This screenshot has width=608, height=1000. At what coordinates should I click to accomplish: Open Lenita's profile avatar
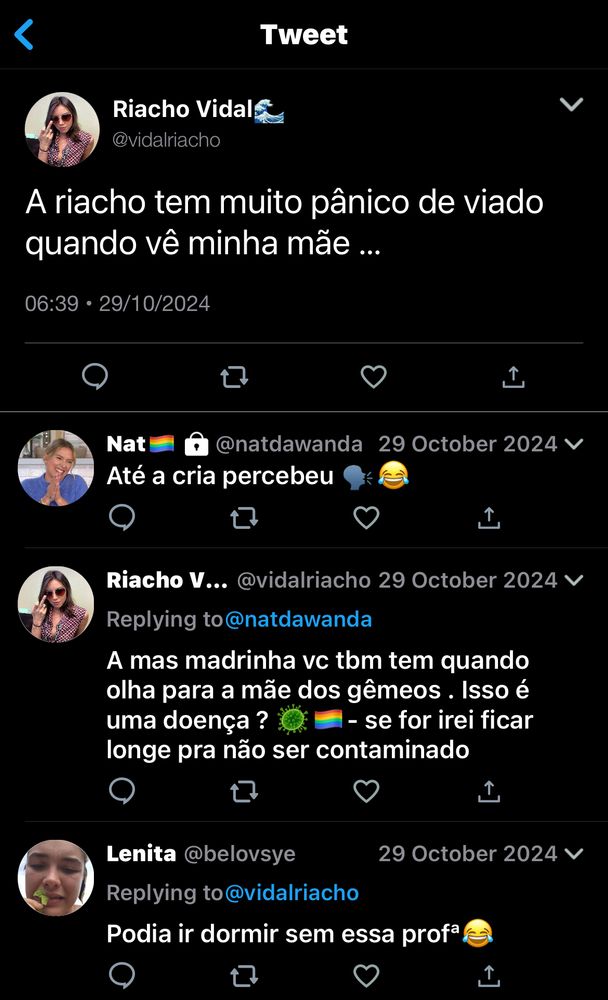pos(56,878)
